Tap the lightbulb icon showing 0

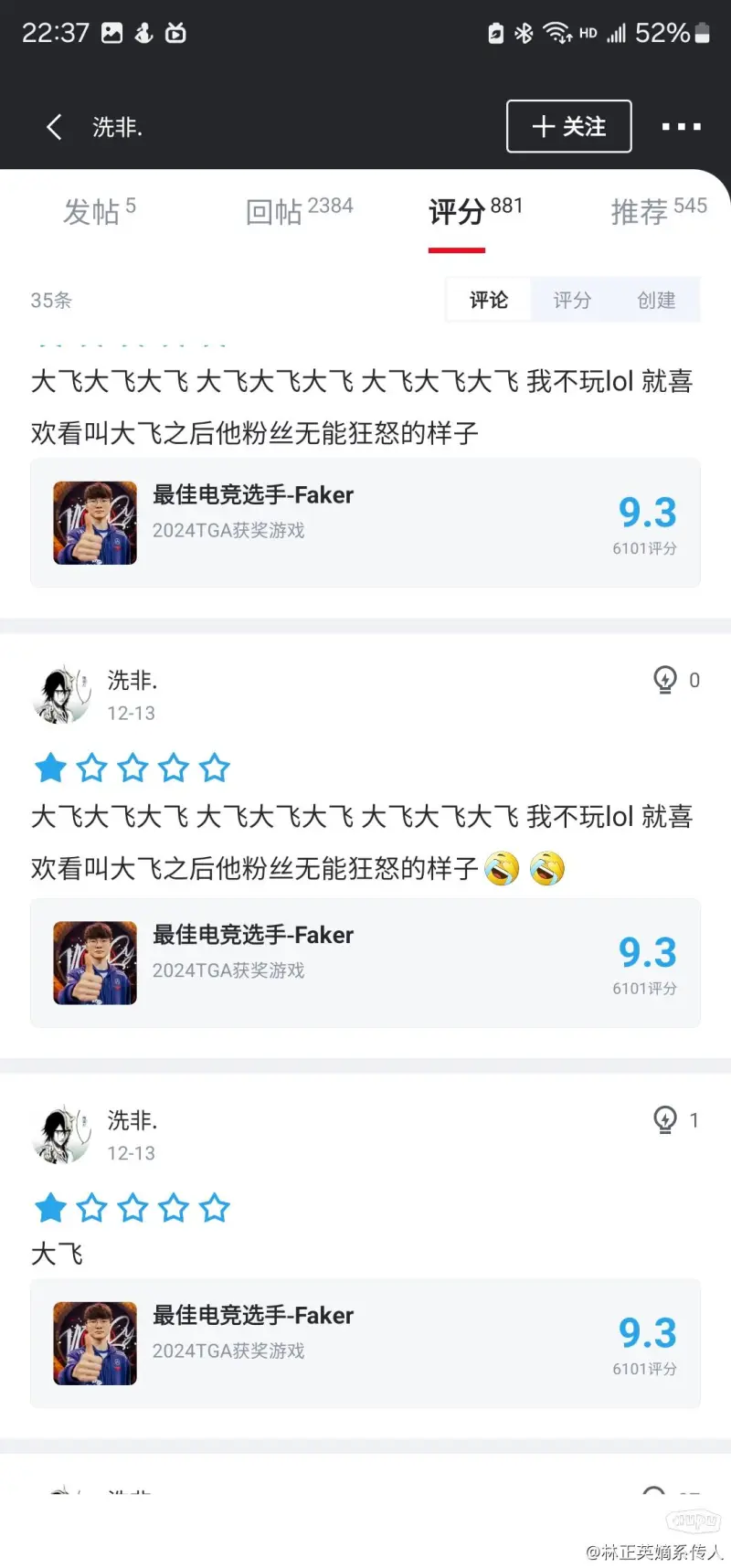point(665,680)
